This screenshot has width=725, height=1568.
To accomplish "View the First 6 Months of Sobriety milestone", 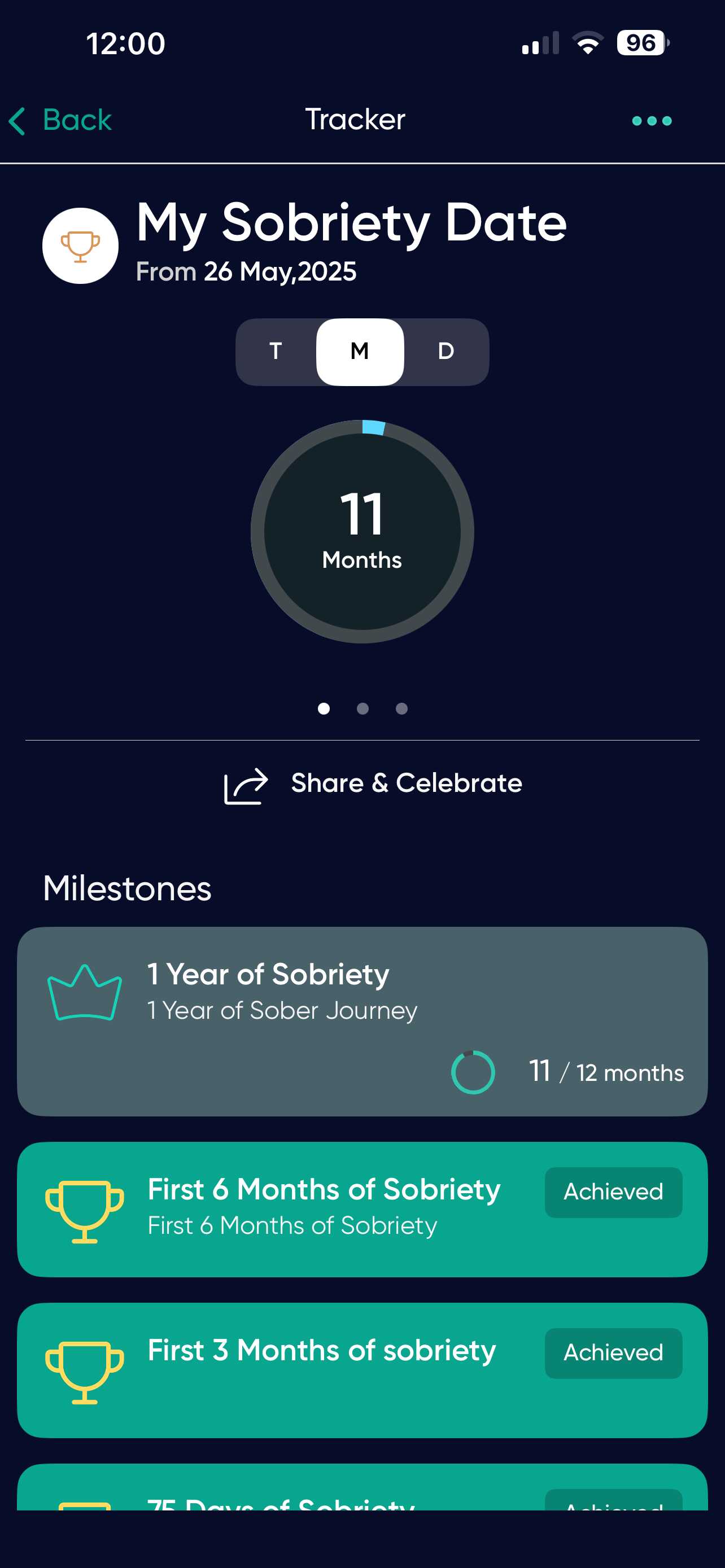I will 362,1208.
